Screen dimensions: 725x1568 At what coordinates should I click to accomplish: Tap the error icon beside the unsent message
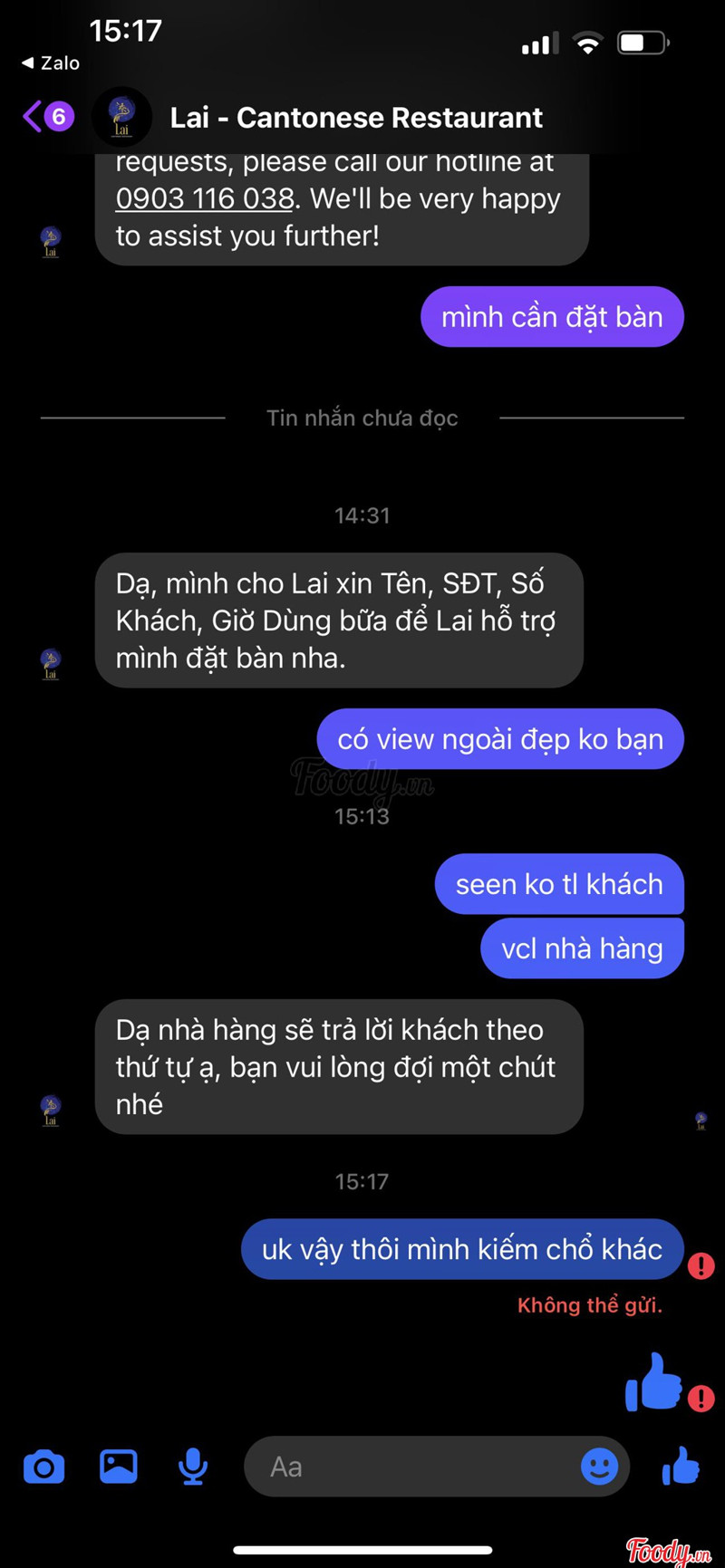[x=701, y=1265]
